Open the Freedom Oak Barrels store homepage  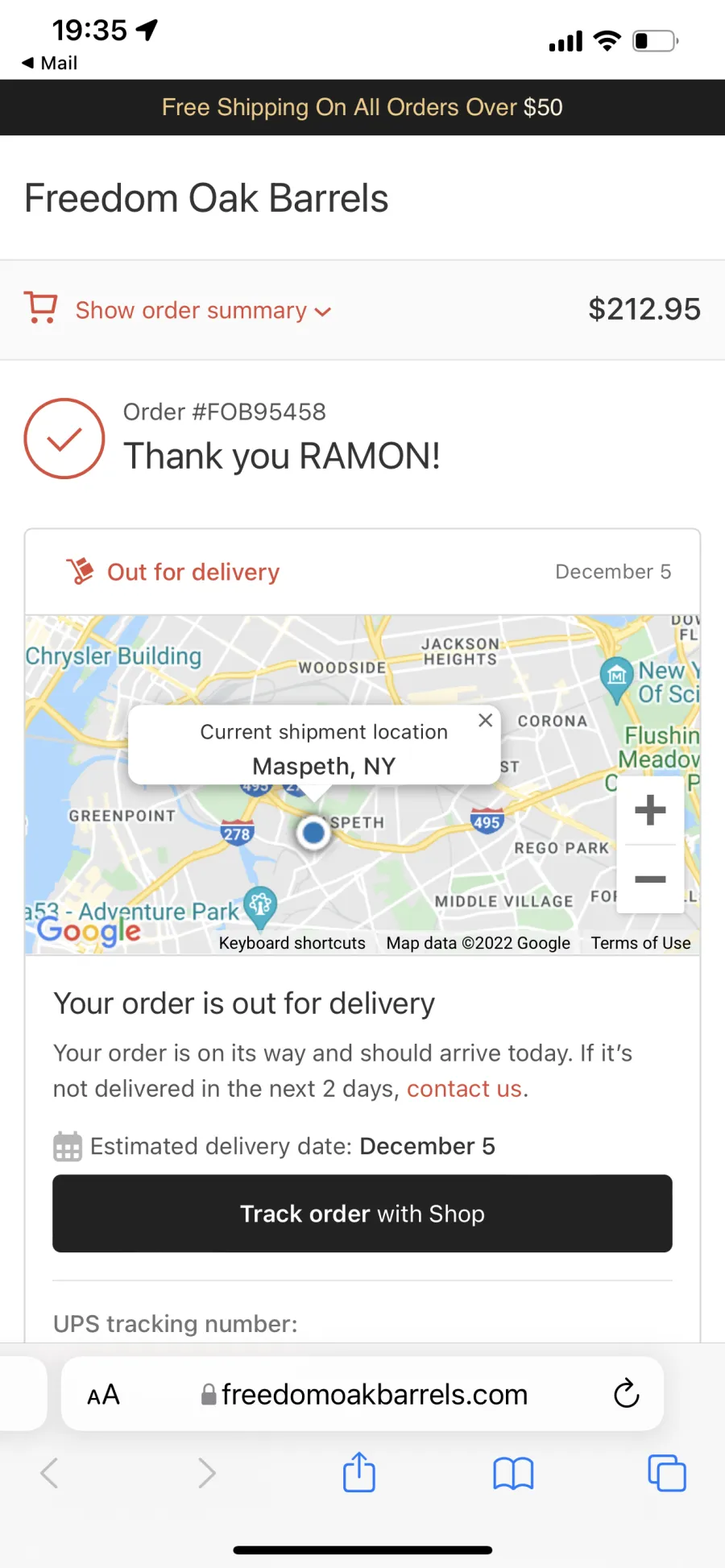(206, 198)
